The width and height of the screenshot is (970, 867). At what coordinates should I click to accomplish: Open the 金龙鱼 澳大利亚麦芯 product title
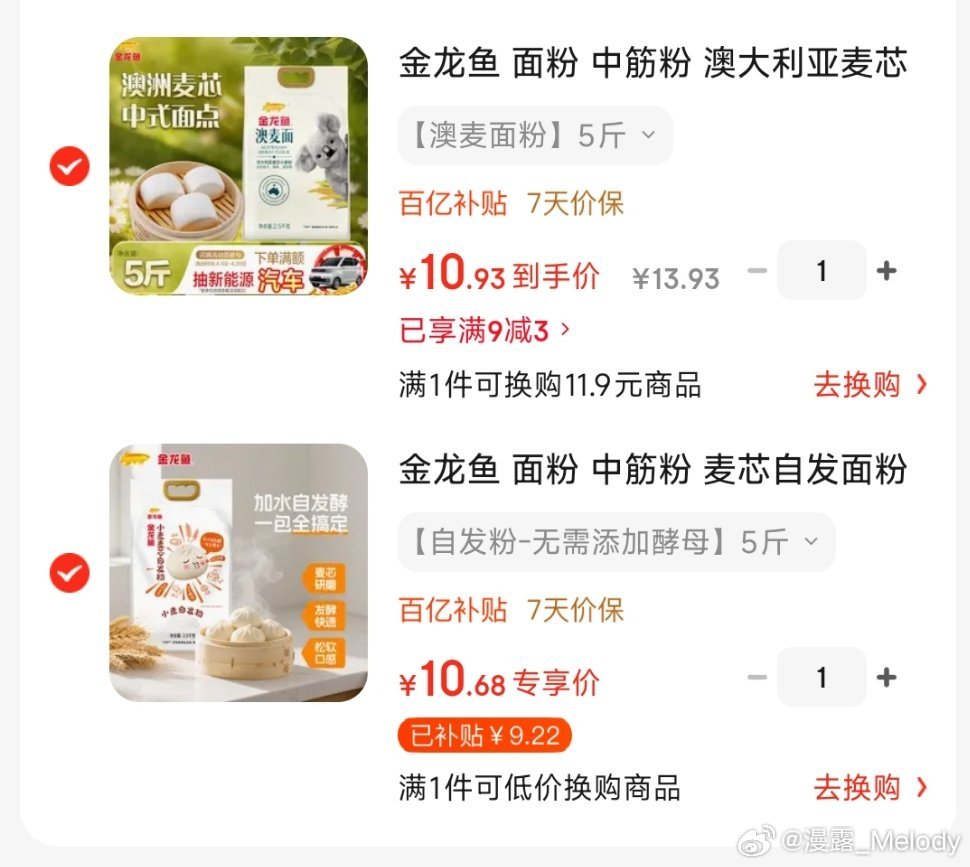pos(652,63)
